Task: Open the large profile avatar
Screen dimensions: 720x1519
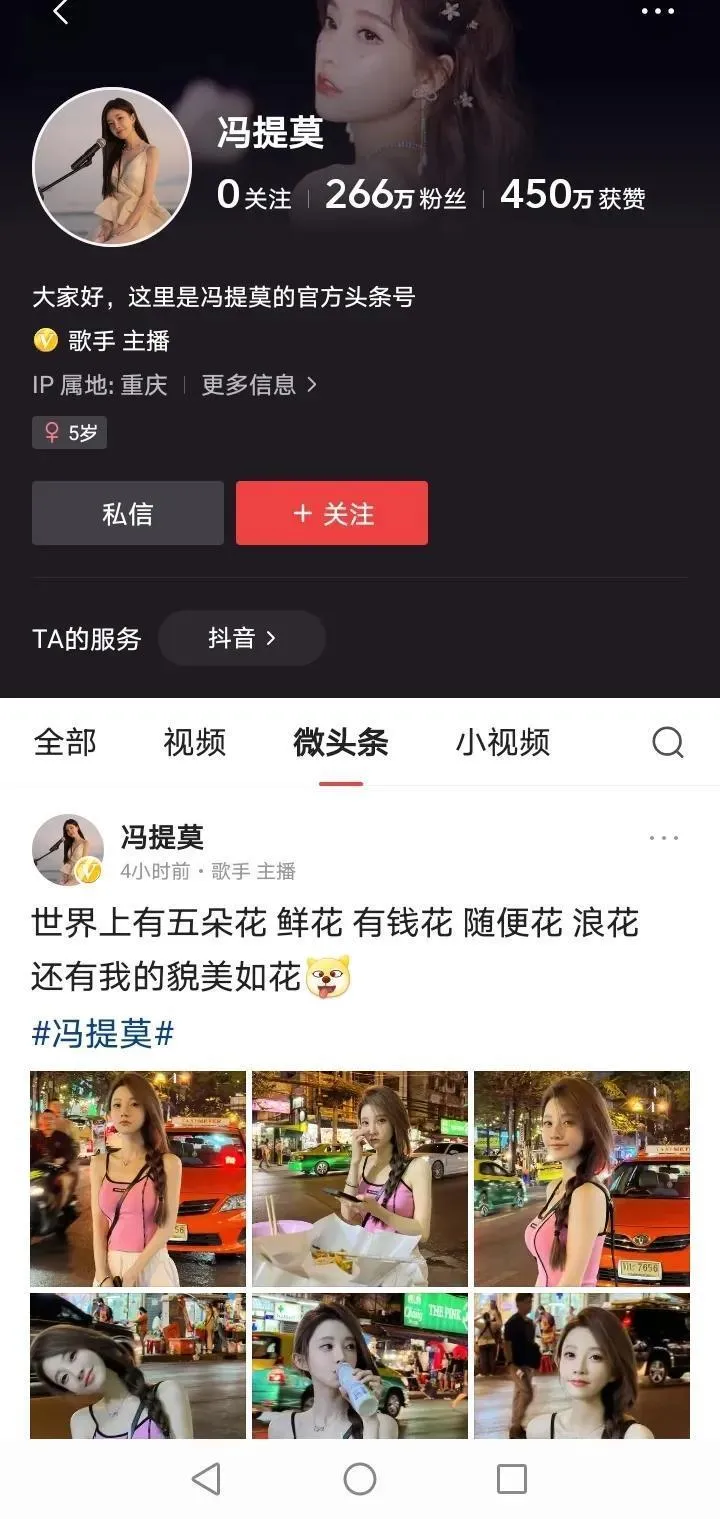Action: 111,167
